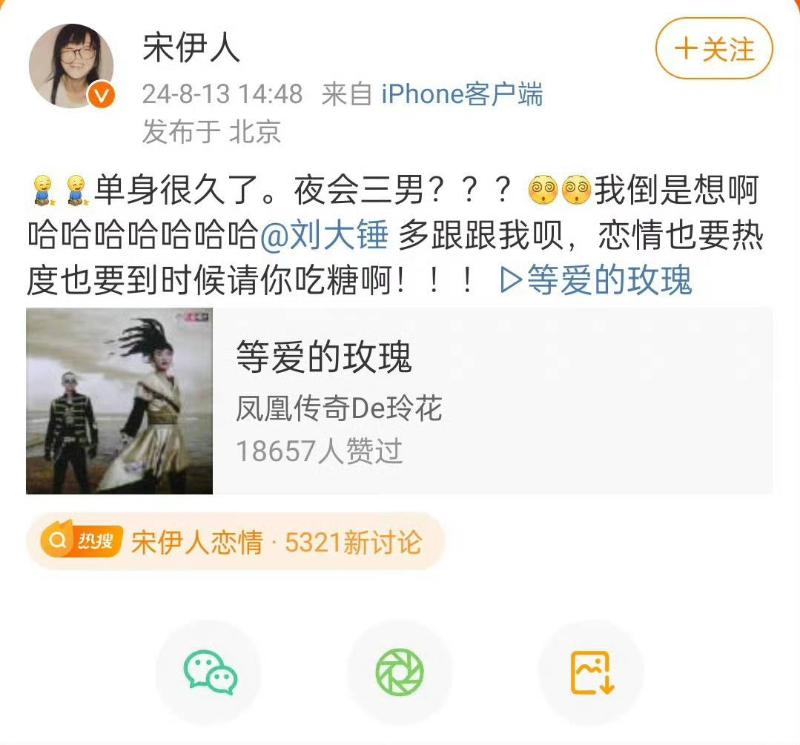This screenshot has width=800, height=745.
Task: Open the 等爱的玫瑰 song card
Action: [398, 401]
